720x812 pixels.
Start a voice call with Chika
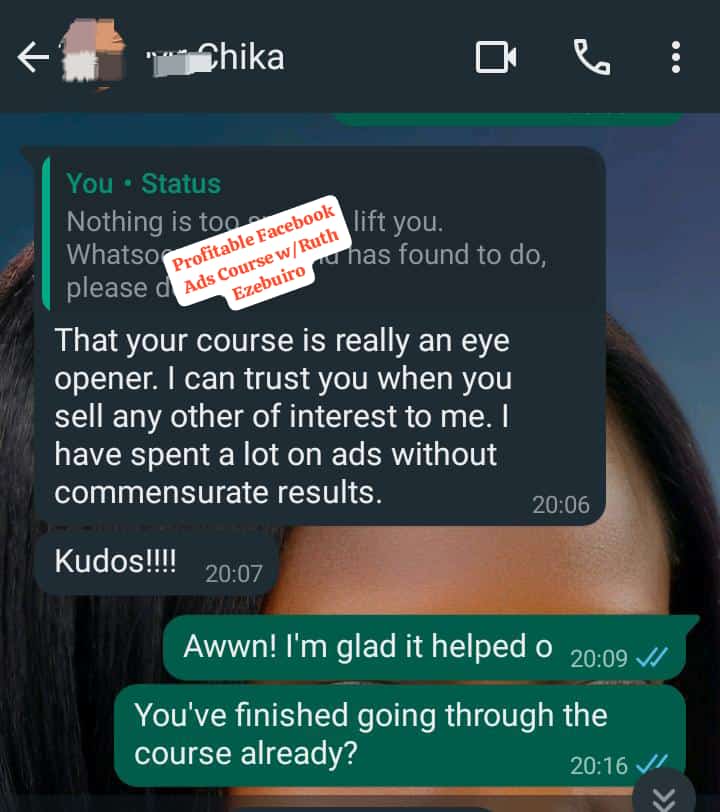(592, 57)
